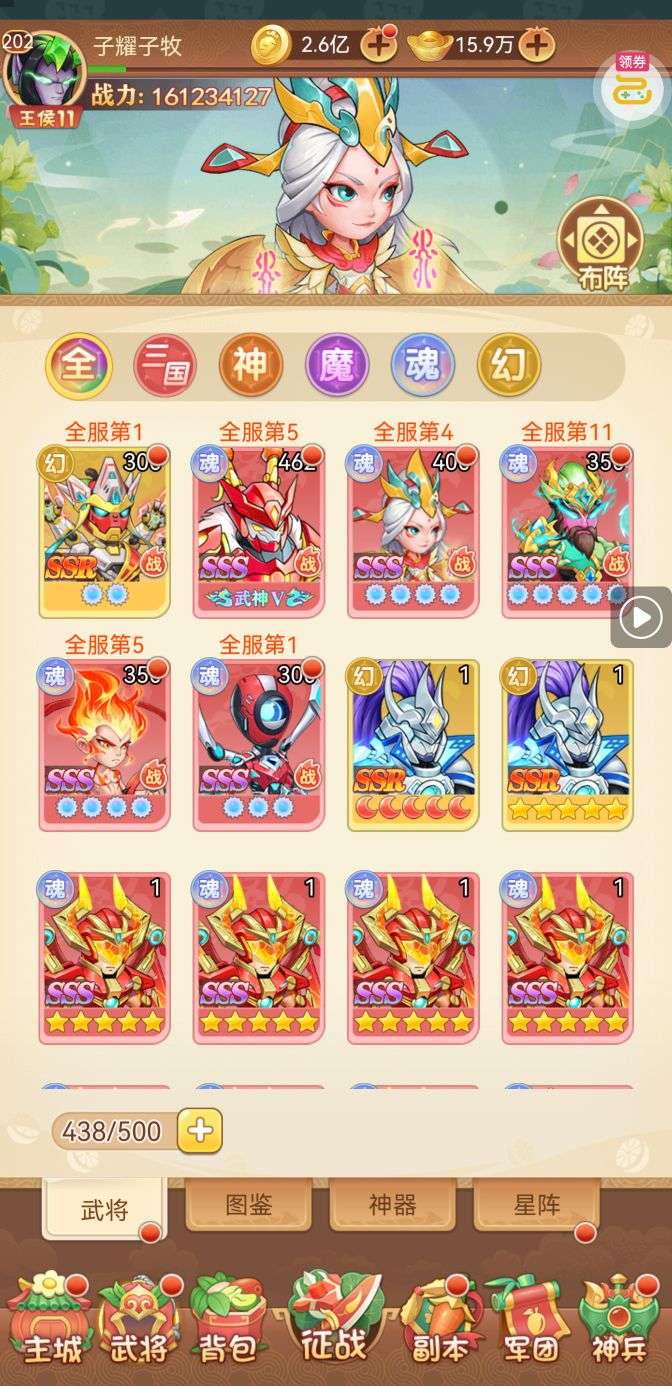This screenshot has width=672, height=1386.
Task: Filter heroes by 三国 faction
Action: click(165, 366)
